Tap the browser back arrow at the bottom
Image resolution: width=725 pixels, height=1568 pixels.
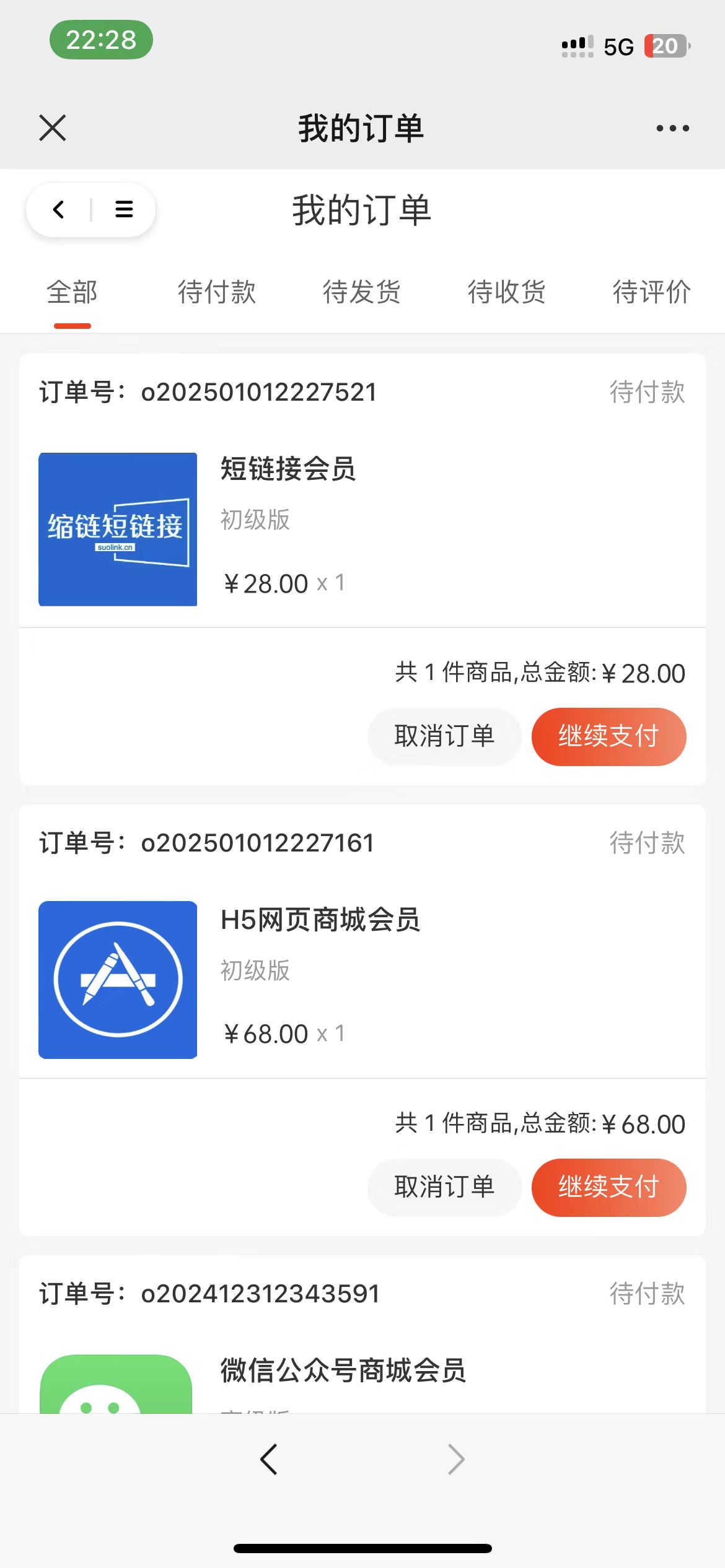click(x=268, y=1460)
